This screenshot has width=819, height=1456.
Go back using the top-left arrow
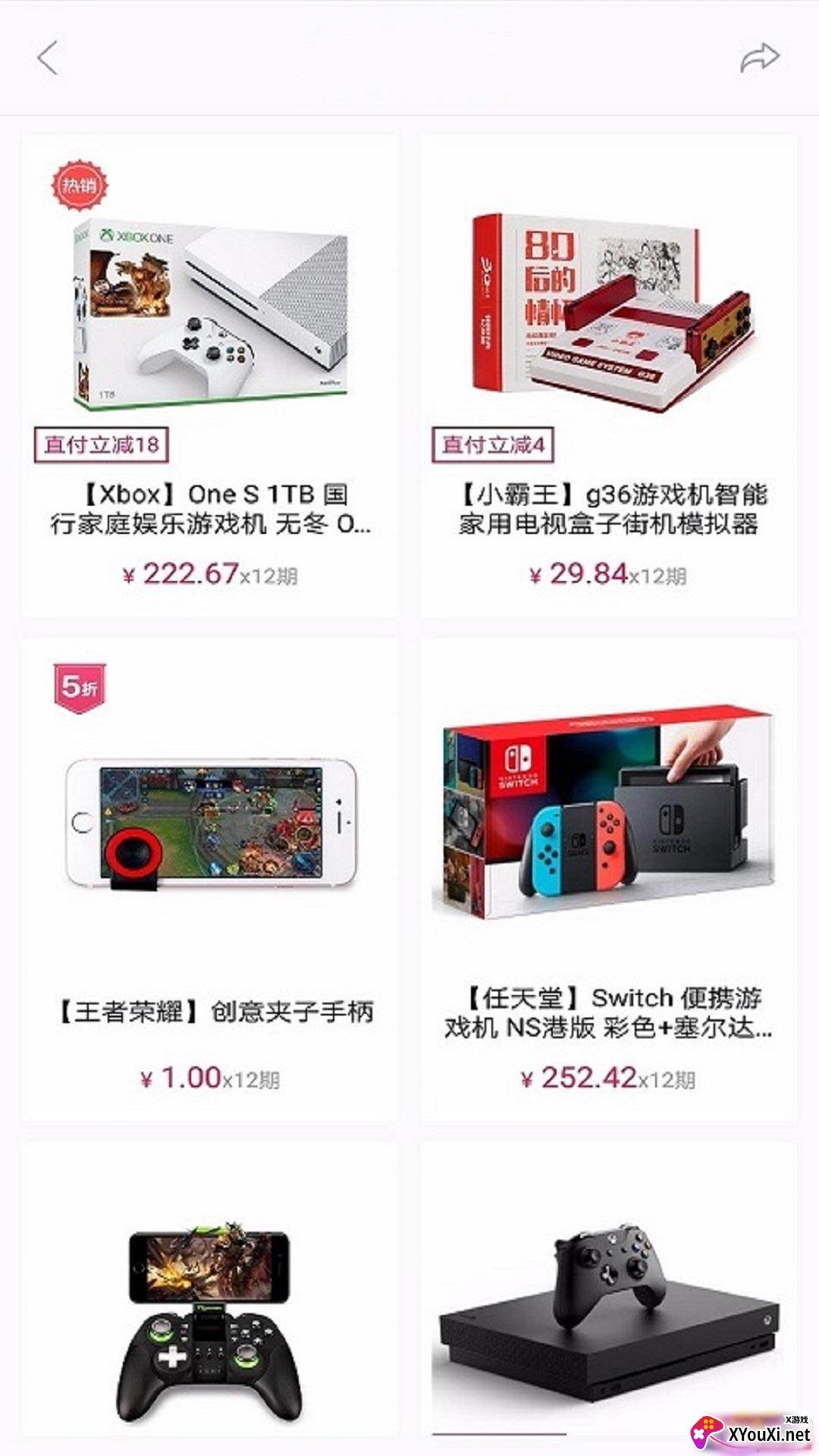48,58
